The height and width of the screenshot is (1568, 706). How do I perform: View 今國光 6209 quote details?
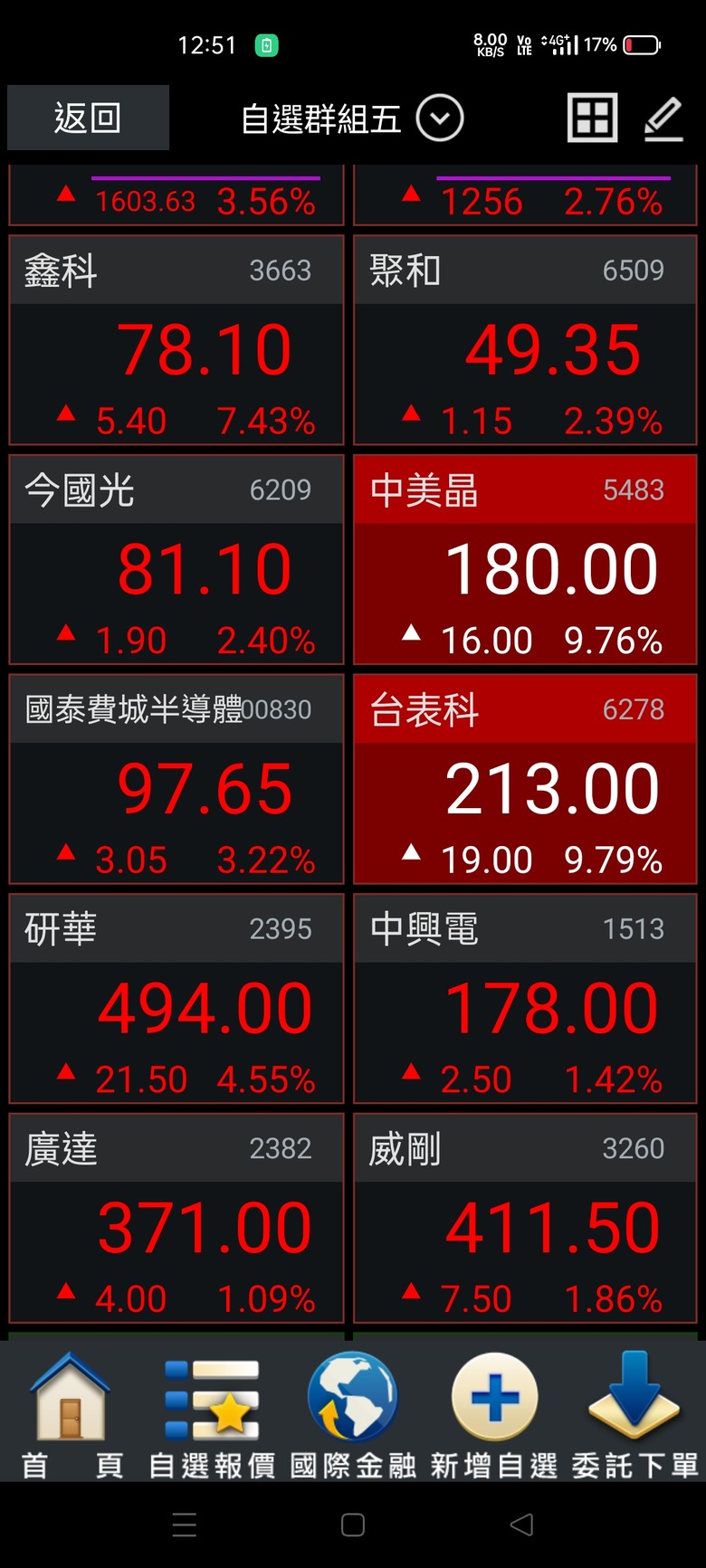pyautogui.click(x=176, y=560)
